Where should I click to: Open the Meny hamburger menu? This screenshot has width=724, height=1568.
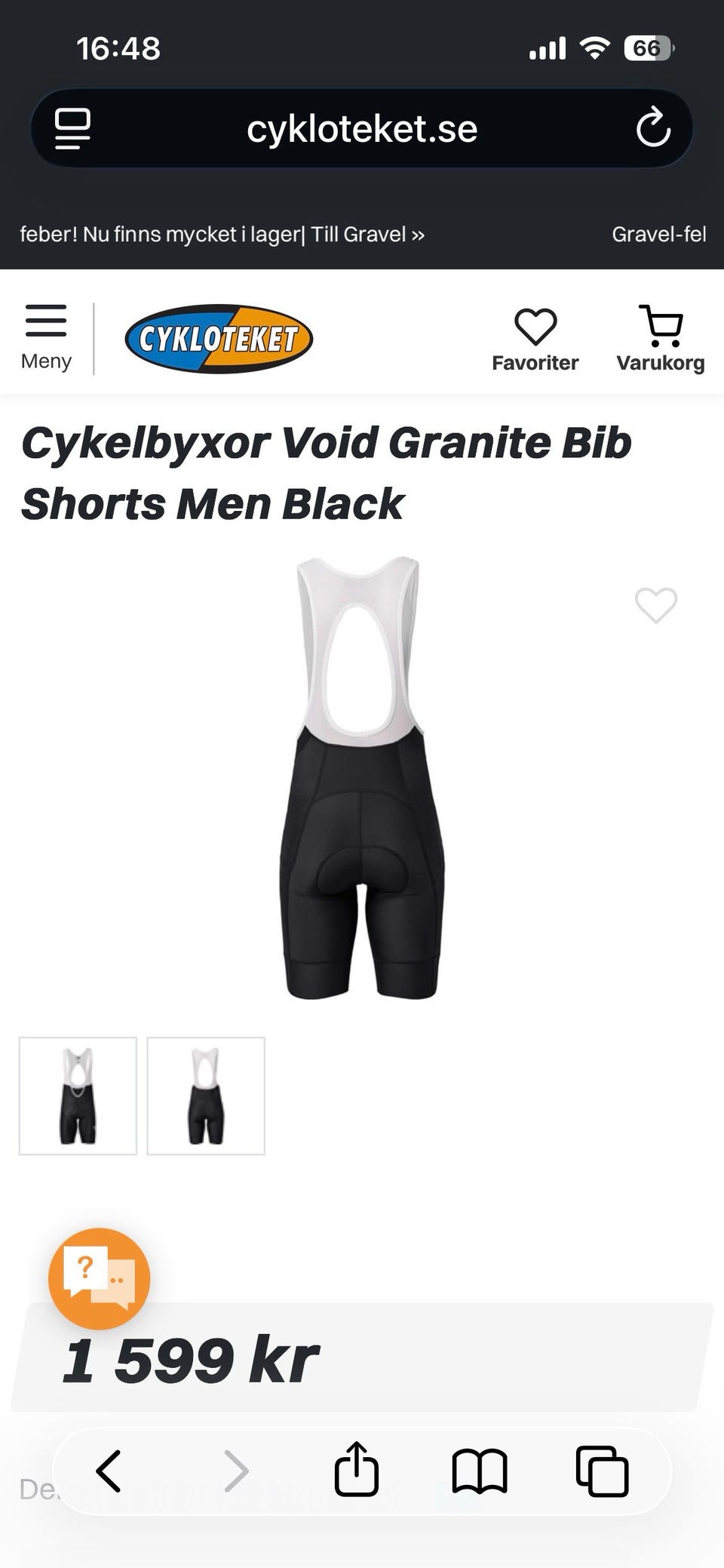tap(46, 337)
